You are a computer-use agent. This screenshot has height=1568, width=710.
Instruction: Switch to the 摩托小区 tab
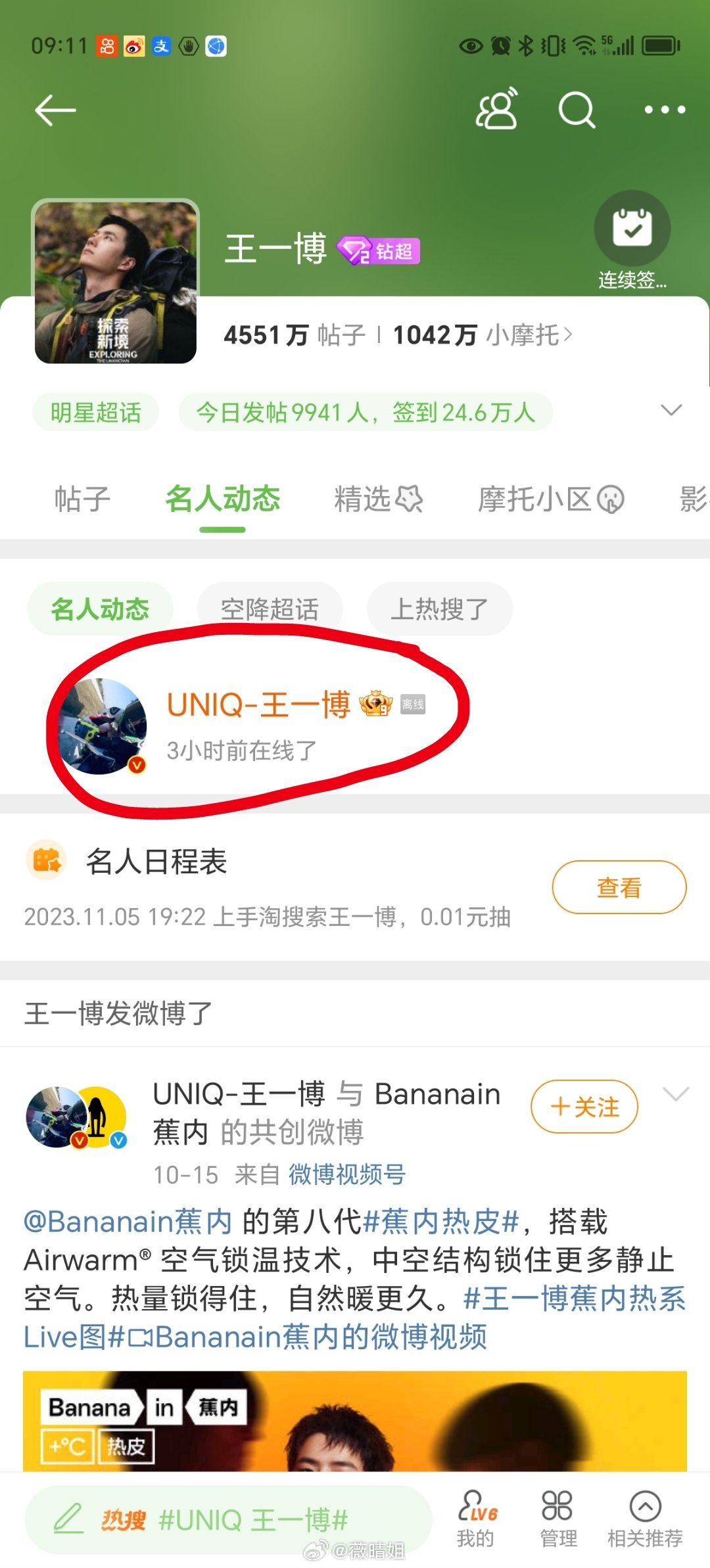(550, 499)
